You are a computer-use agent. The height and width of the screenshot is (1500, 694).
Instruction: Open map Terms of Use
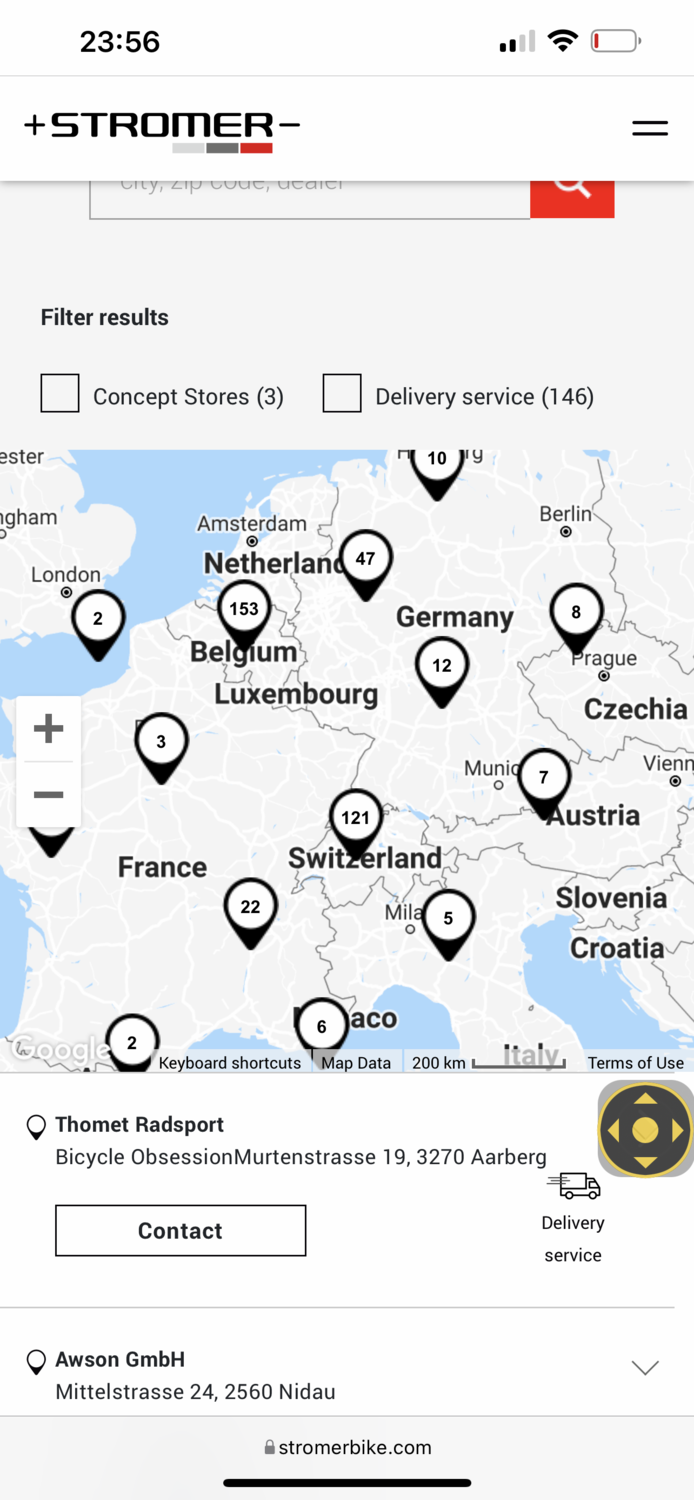point(636,1063)
